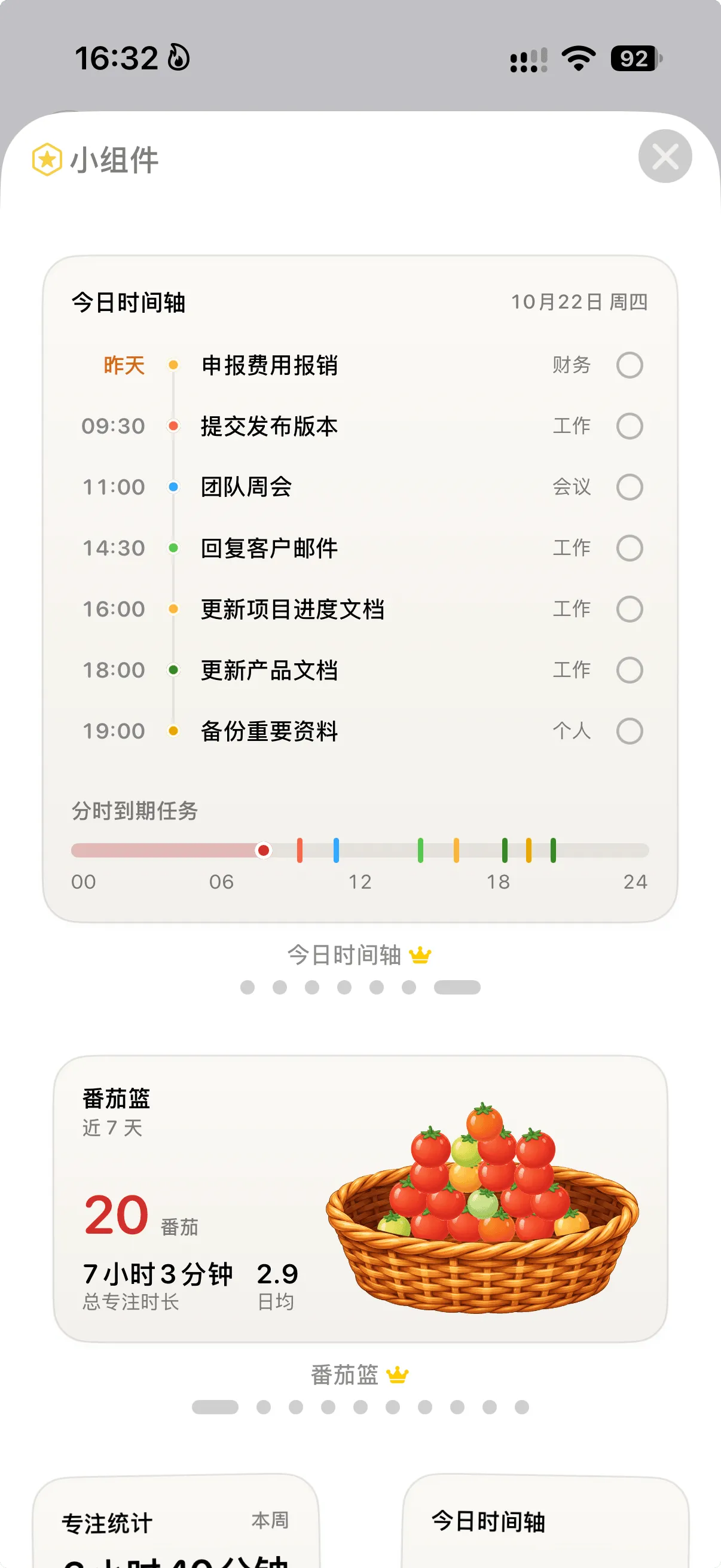721x1568 pixels.
Task: Complete the 团队周会 task circle
Action: (x=629, y=487)
